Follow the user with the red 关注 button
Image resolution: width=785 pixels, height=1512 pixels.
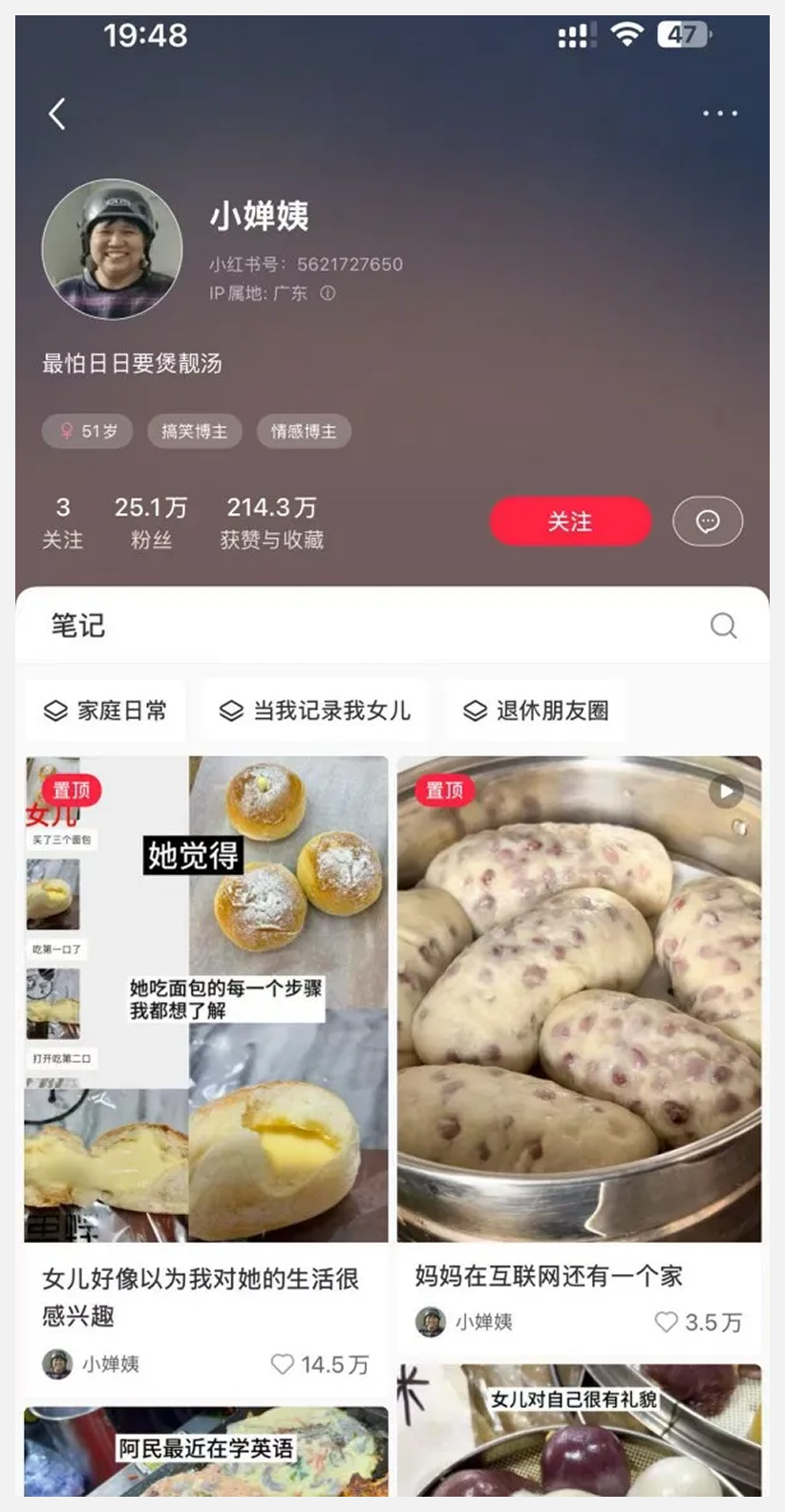click(x=570, y=522)
